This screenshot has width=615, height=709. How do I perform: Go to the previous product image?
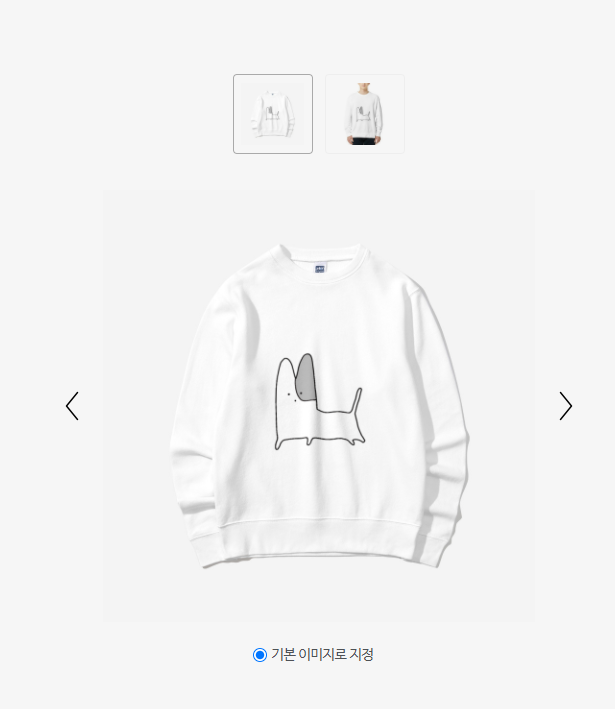72,406
